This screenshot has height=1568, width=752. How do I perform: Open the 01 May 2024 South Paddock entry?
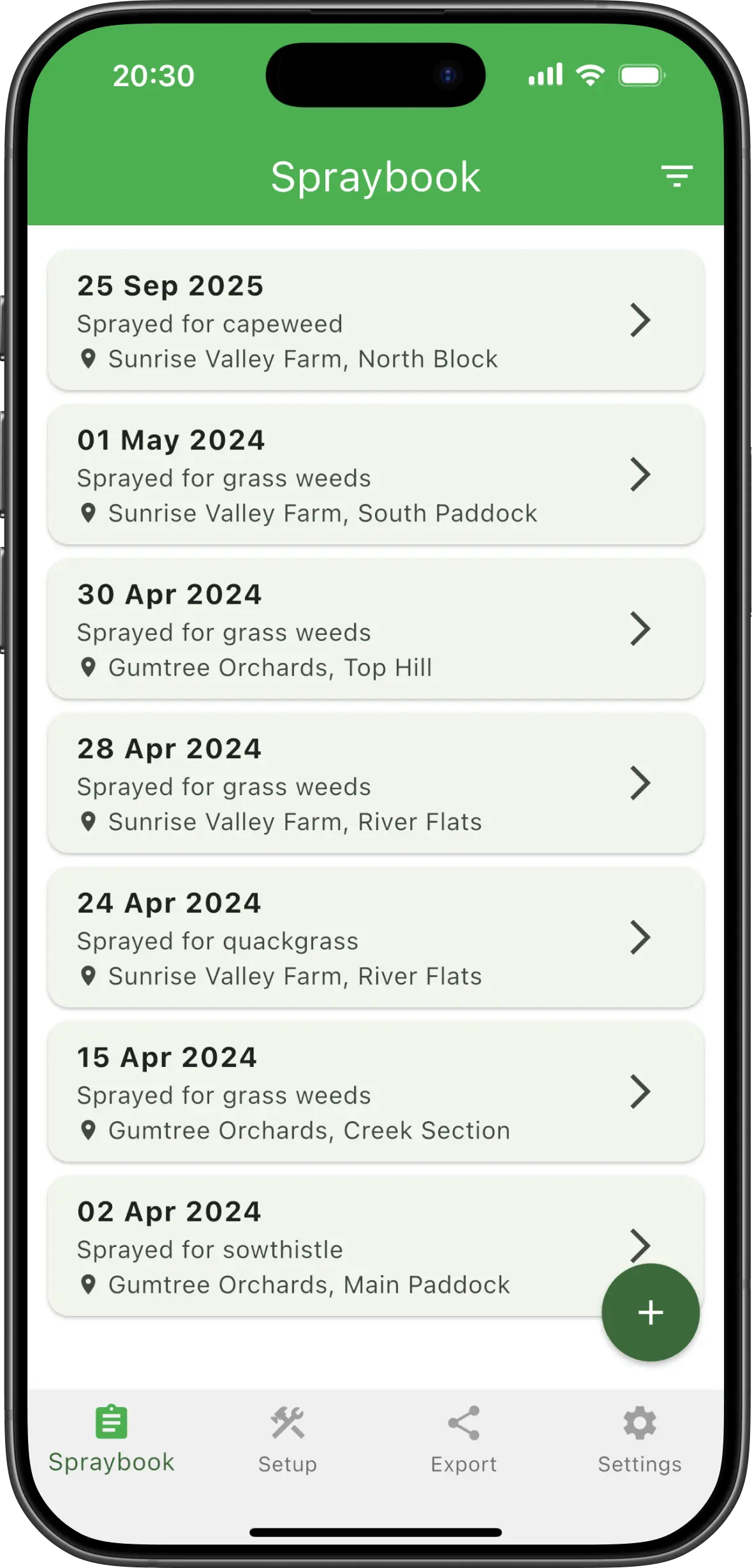tap(375, 475)
